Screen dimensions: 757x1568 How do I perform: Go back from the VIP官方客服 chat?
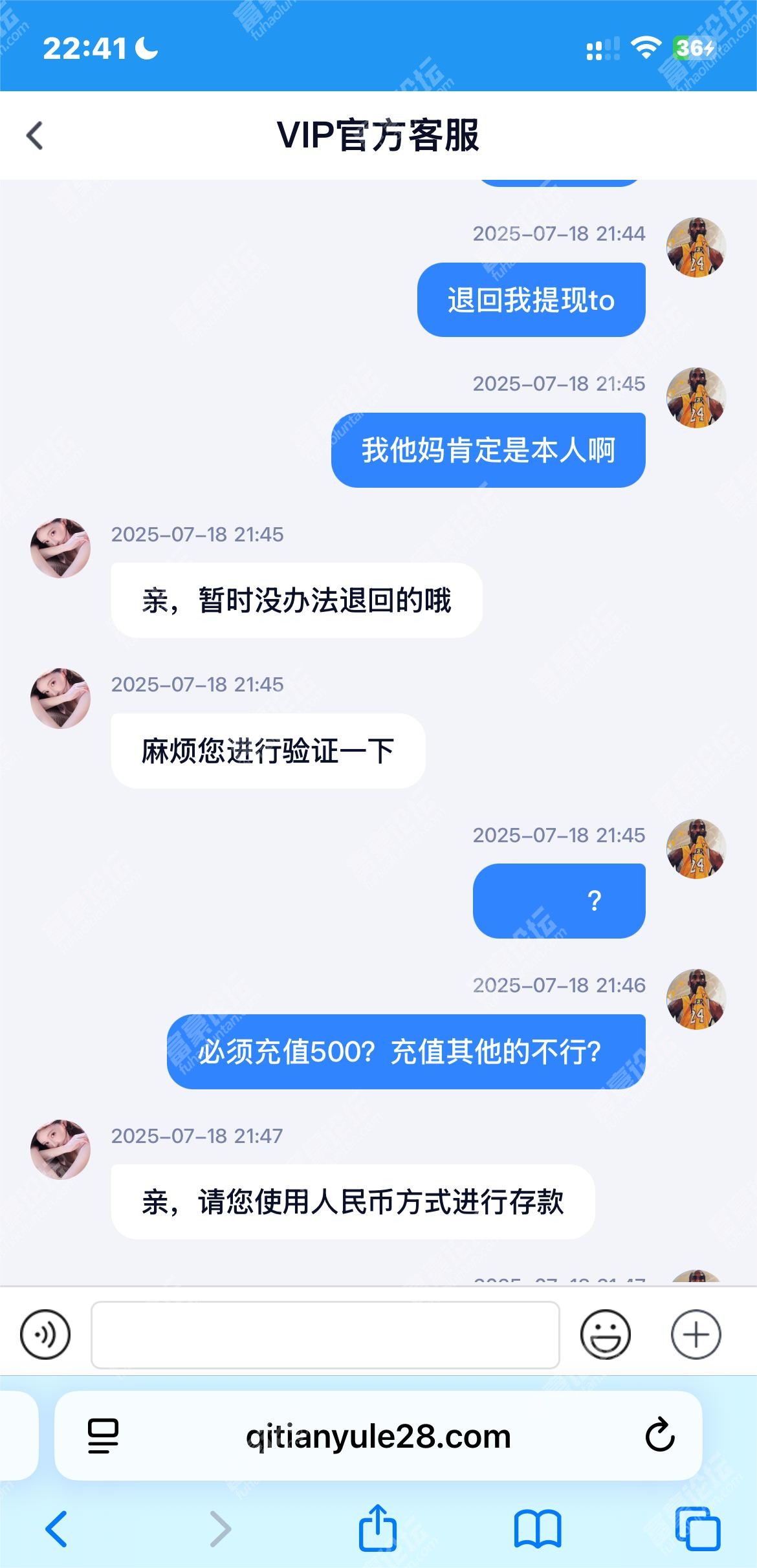(x=35, y=136)
